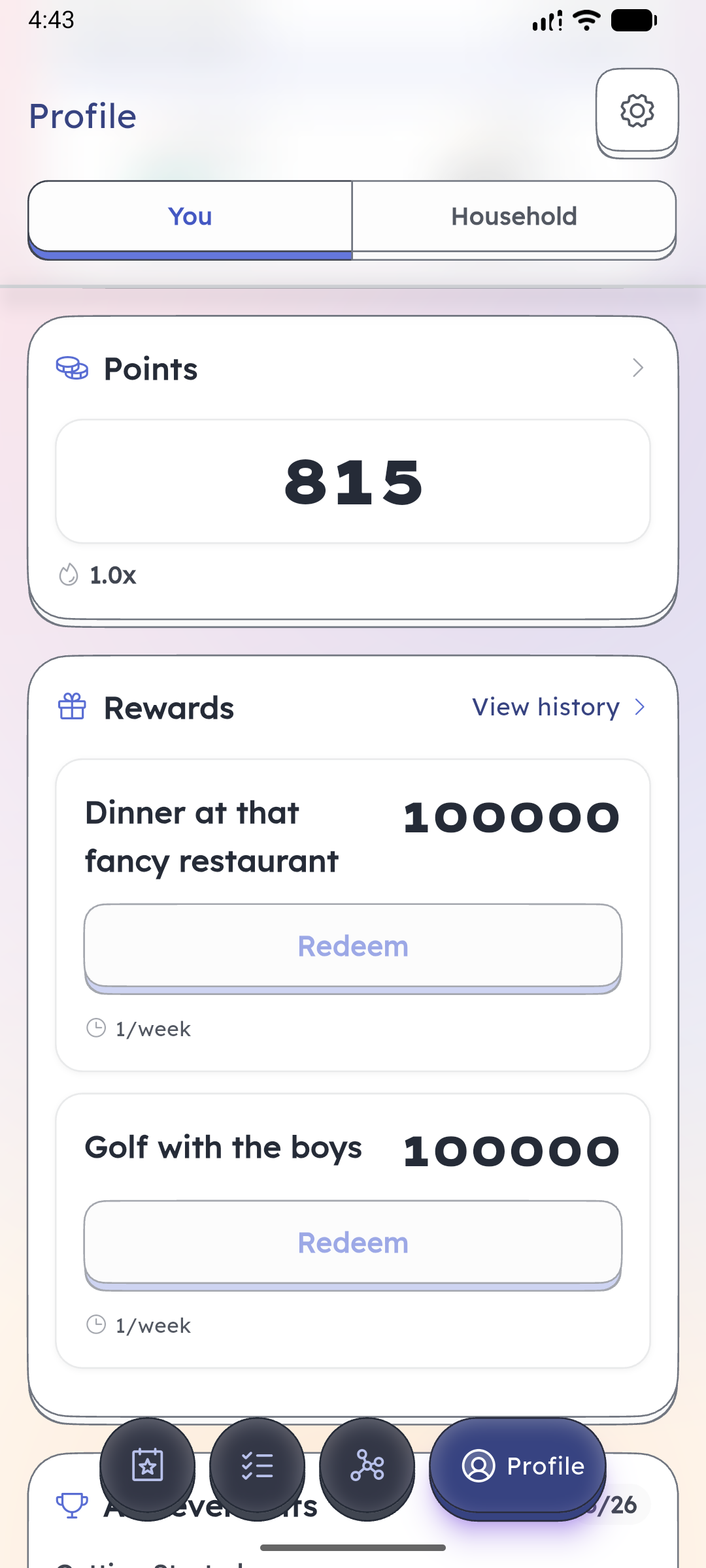Click the coins icon beside Points
Viewport: 706px width, 1568px height.
[x=73, y=368]
